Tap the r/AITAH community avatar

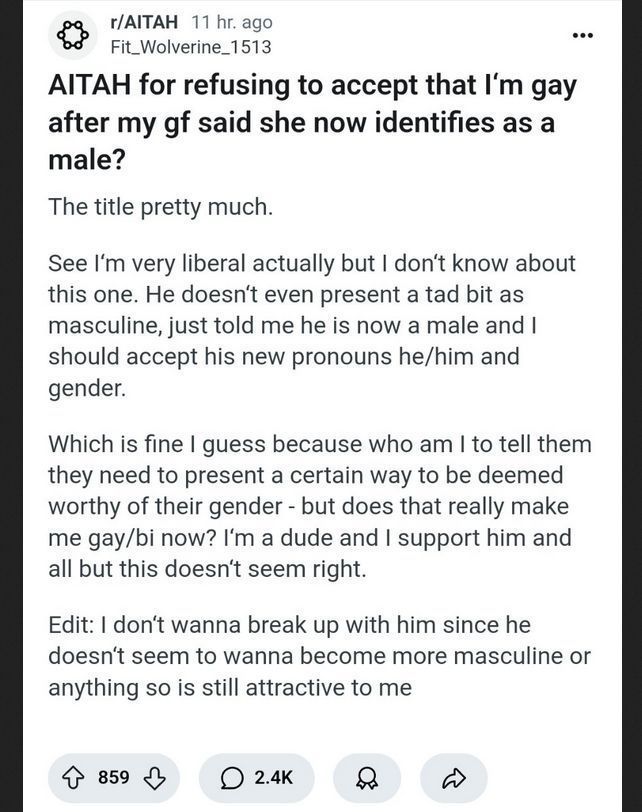tap(74, 34)
